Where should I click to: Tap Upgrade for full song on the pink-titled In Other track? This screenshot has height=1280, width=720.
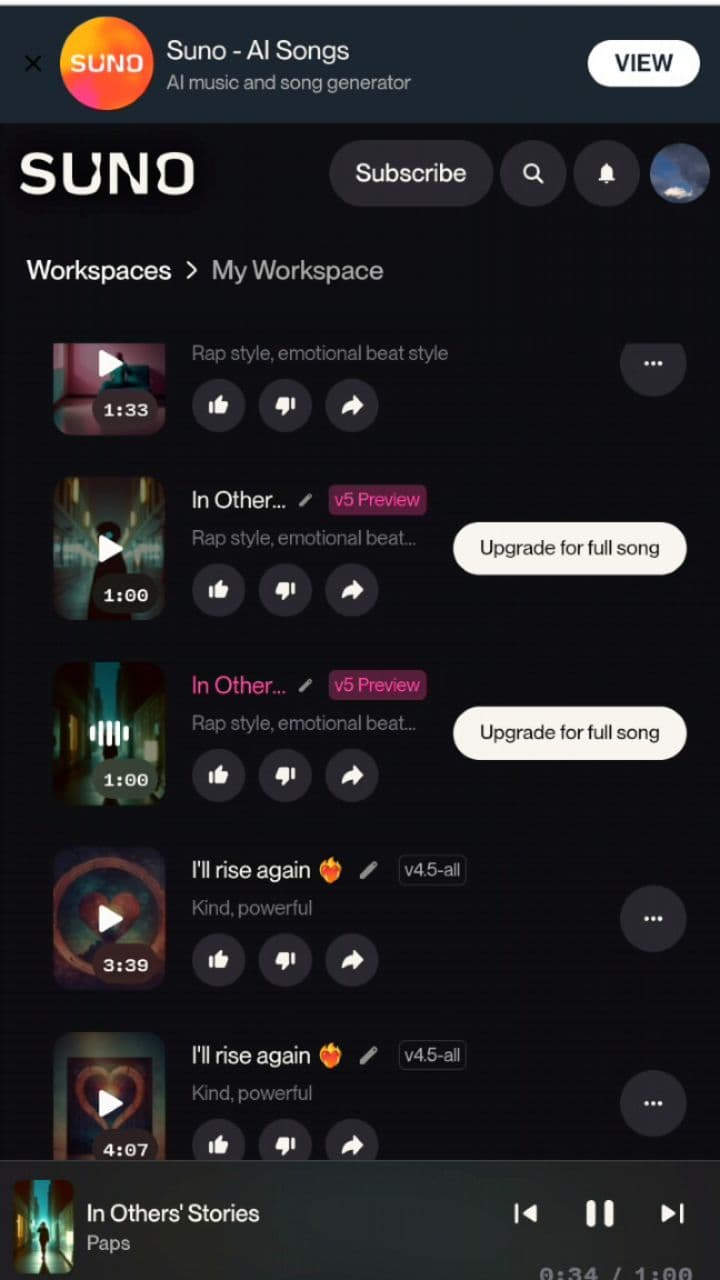pos(569,733)
